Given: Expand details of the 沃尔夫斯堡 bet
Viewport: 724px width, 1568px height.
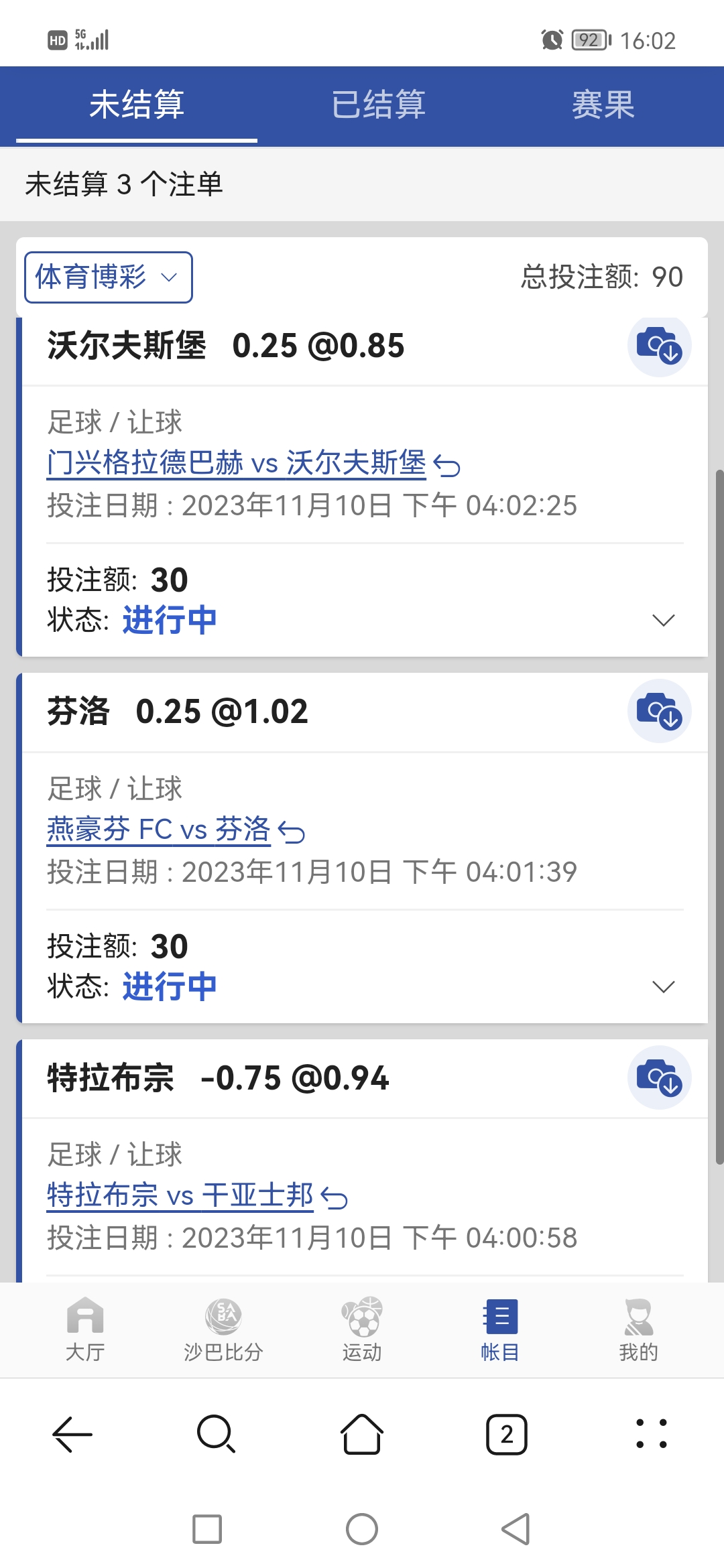Looking at the screenshot, I should pos(663,620).
